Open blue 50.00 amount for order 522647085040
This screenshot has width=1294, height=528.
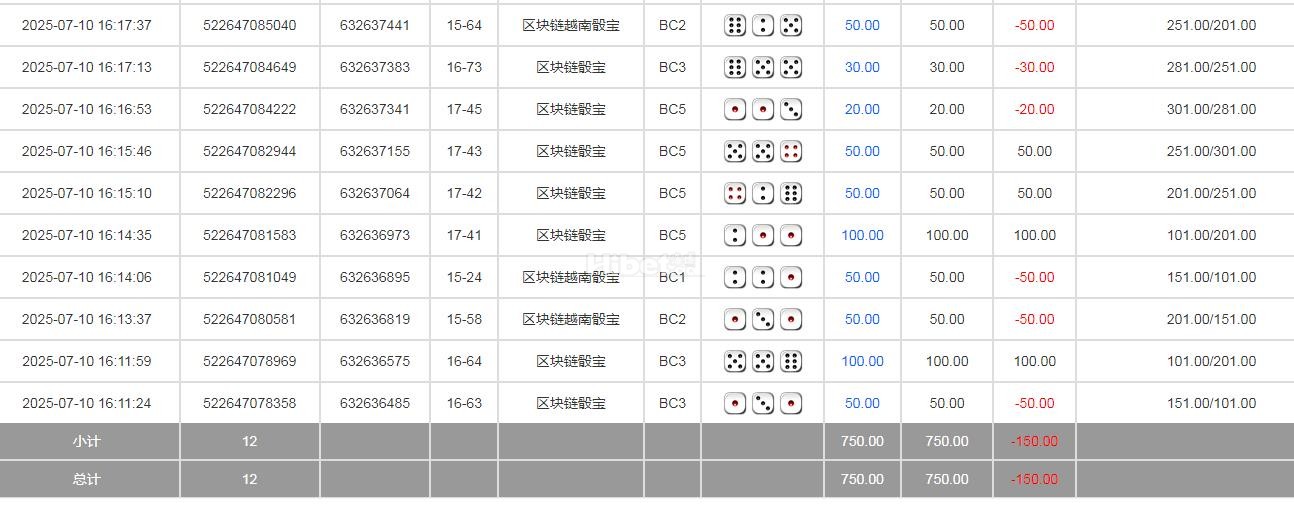(x=862, y=25)
